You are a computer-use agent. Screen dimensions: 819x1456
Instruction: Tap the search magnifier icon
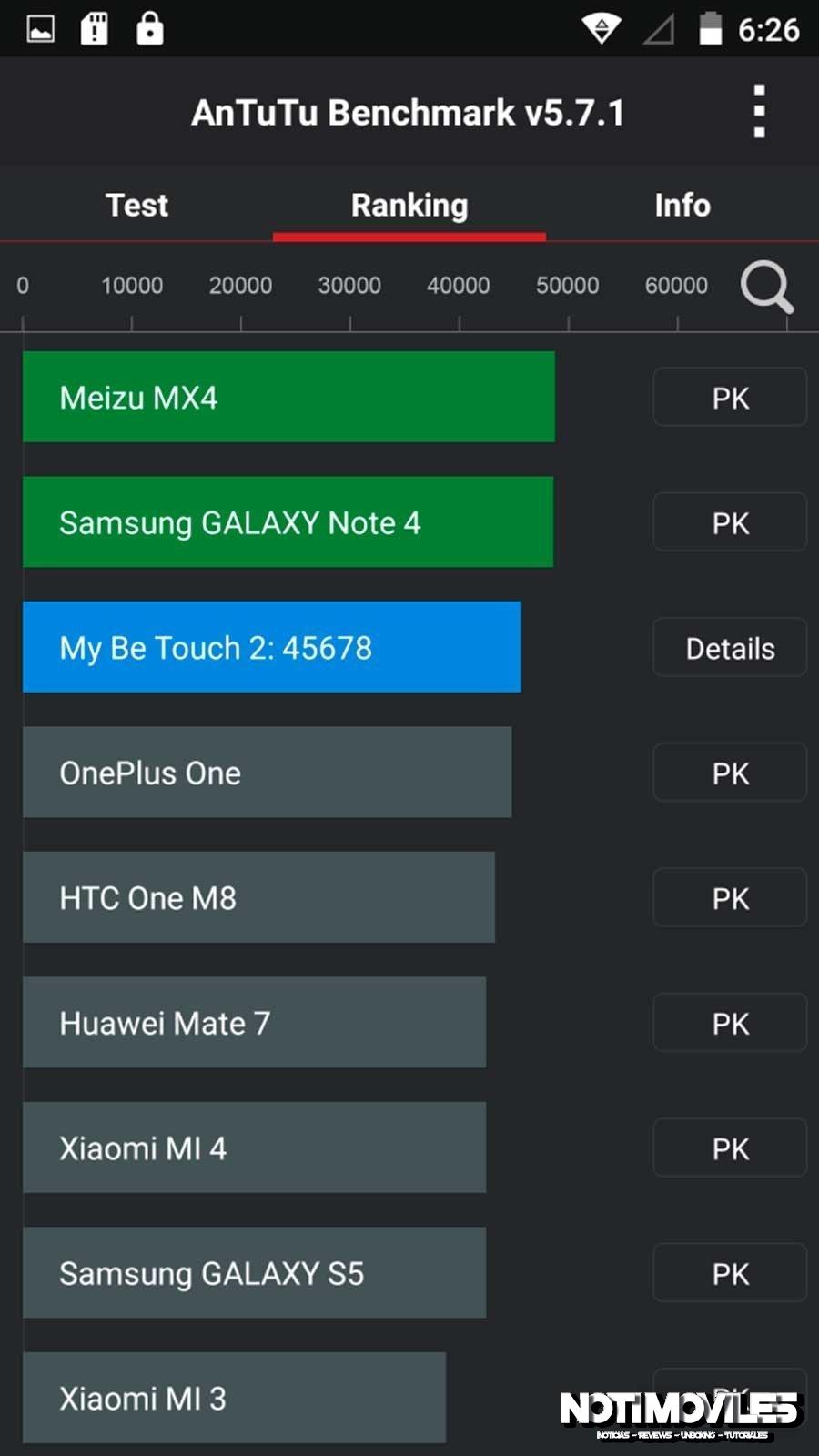click(766, 288)
